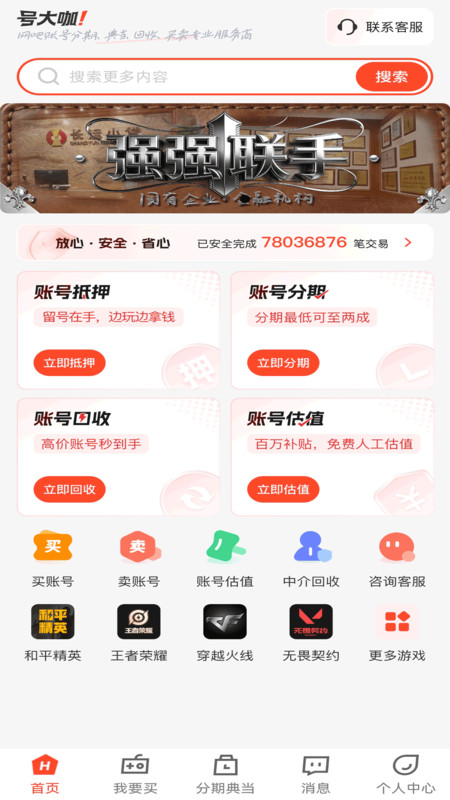Focus the 搜索更多内容 search field
This screenshot has width=450, height=800.
coord(186,77)
